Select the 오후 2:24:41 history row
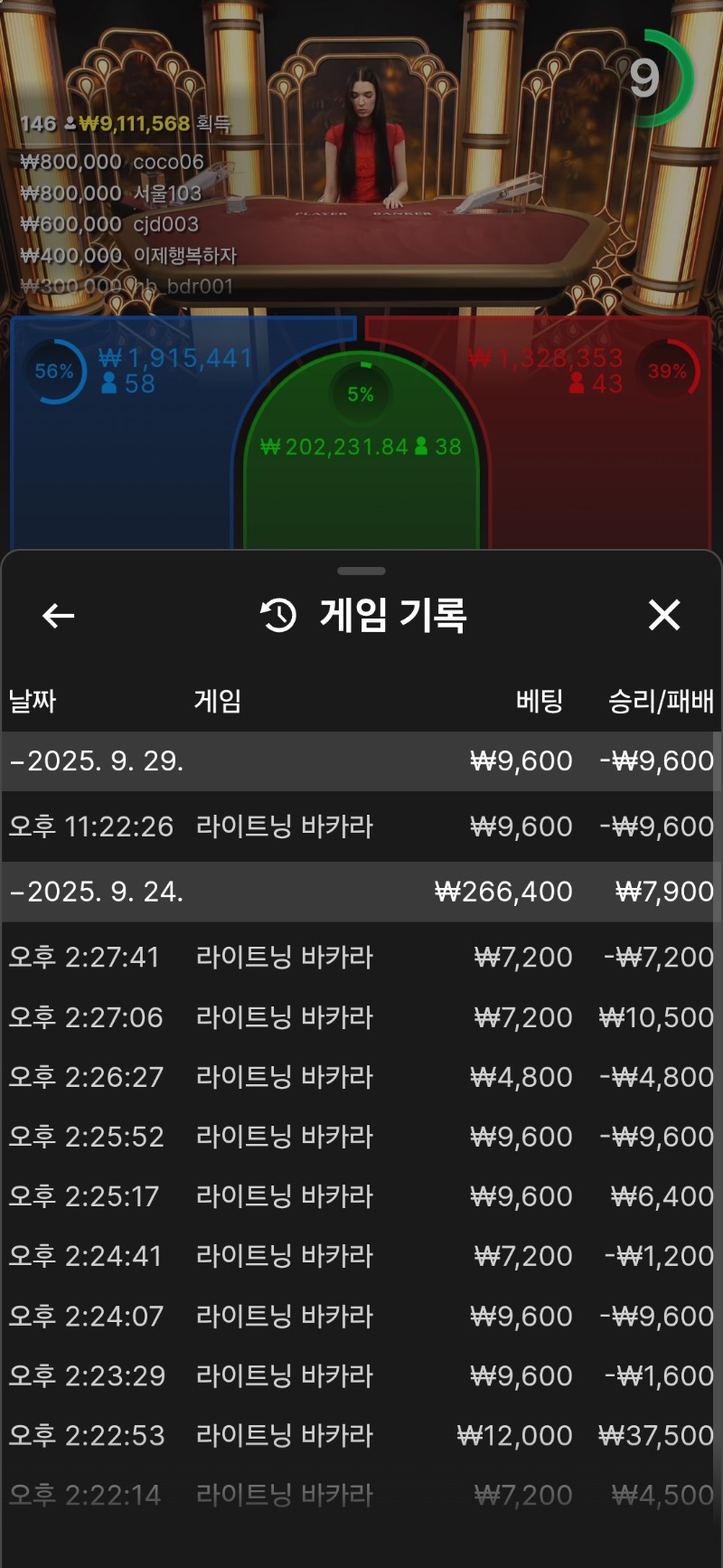This screenshot has height=1568, width=723. (x=361, y=1256)
